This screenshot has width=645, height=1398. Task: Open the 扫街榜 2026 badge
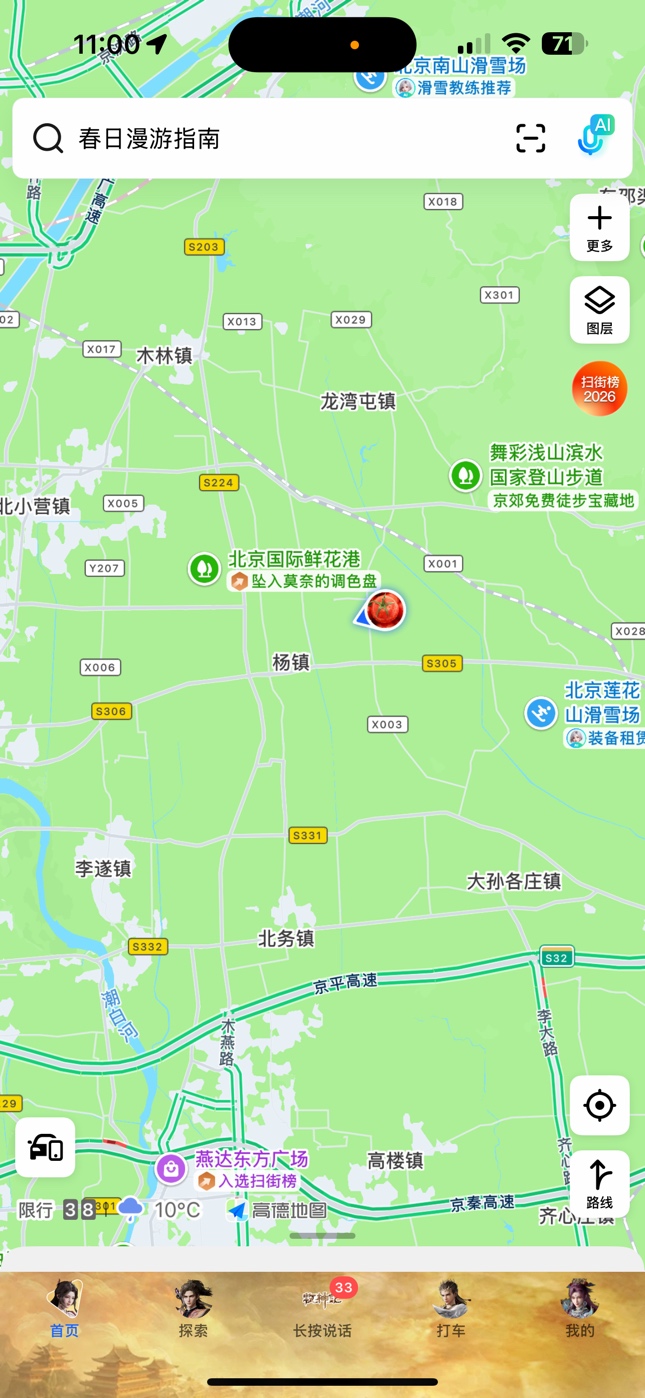point(600,388)
